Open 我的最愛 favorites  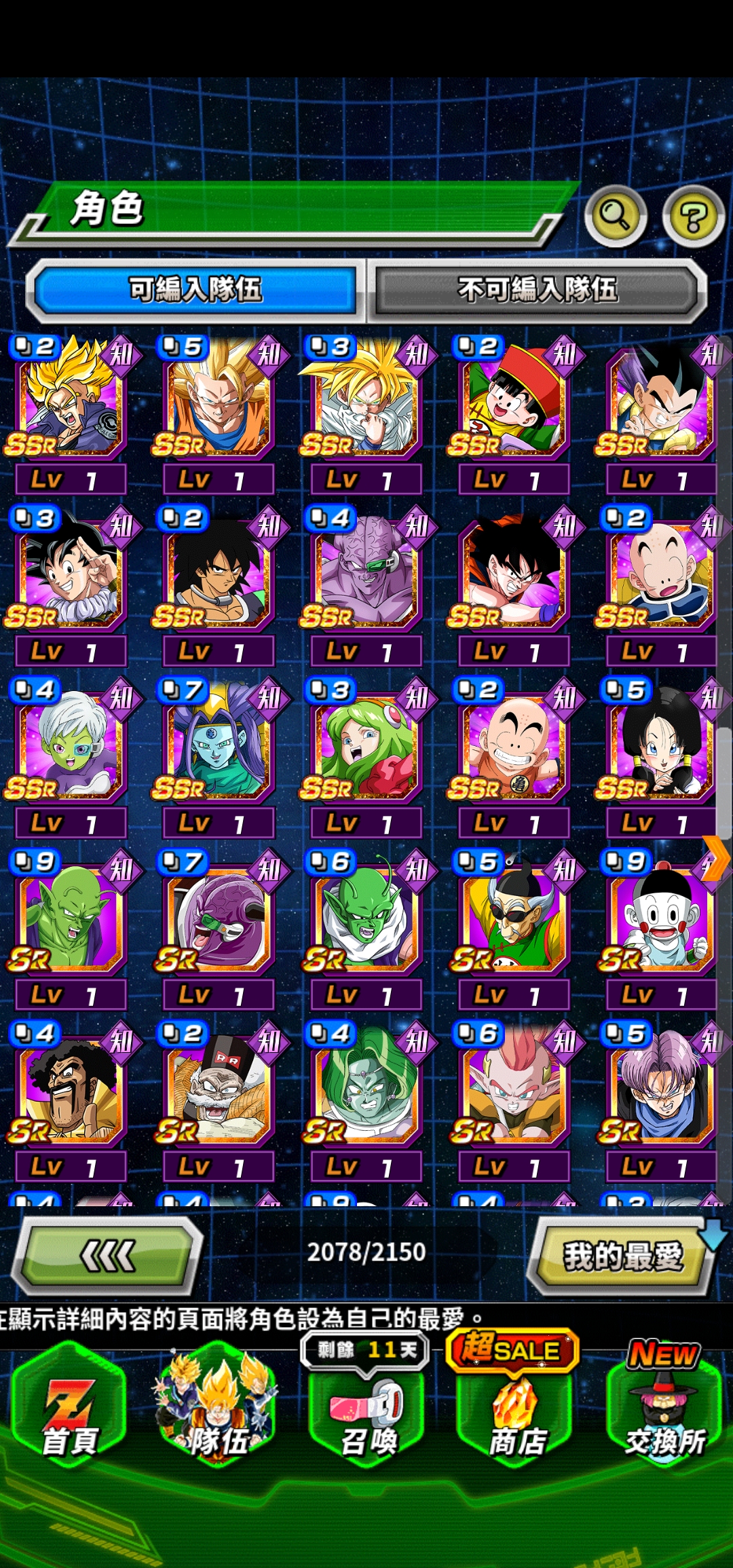(622, 1256)
